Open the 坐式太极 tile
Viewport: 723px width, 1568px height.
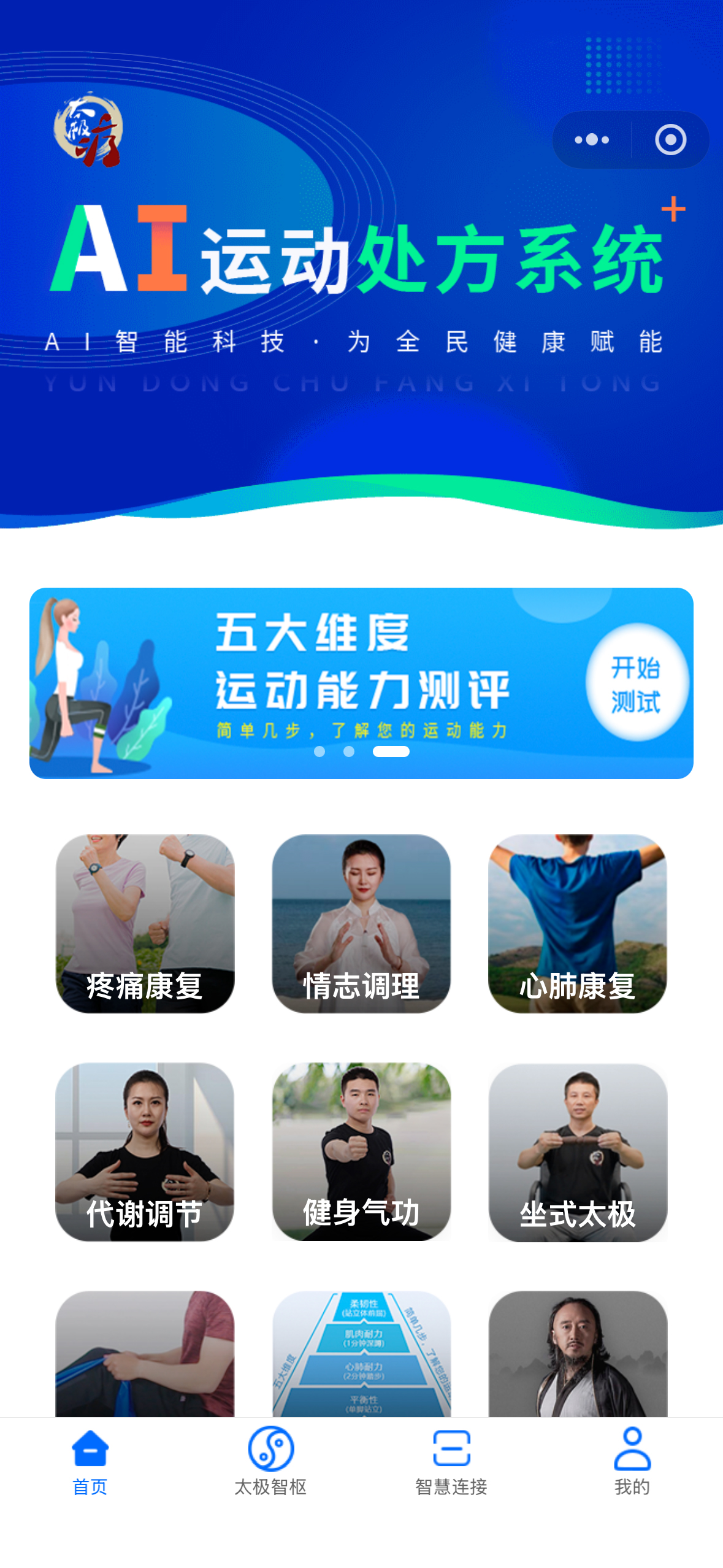pos(577,1151)
